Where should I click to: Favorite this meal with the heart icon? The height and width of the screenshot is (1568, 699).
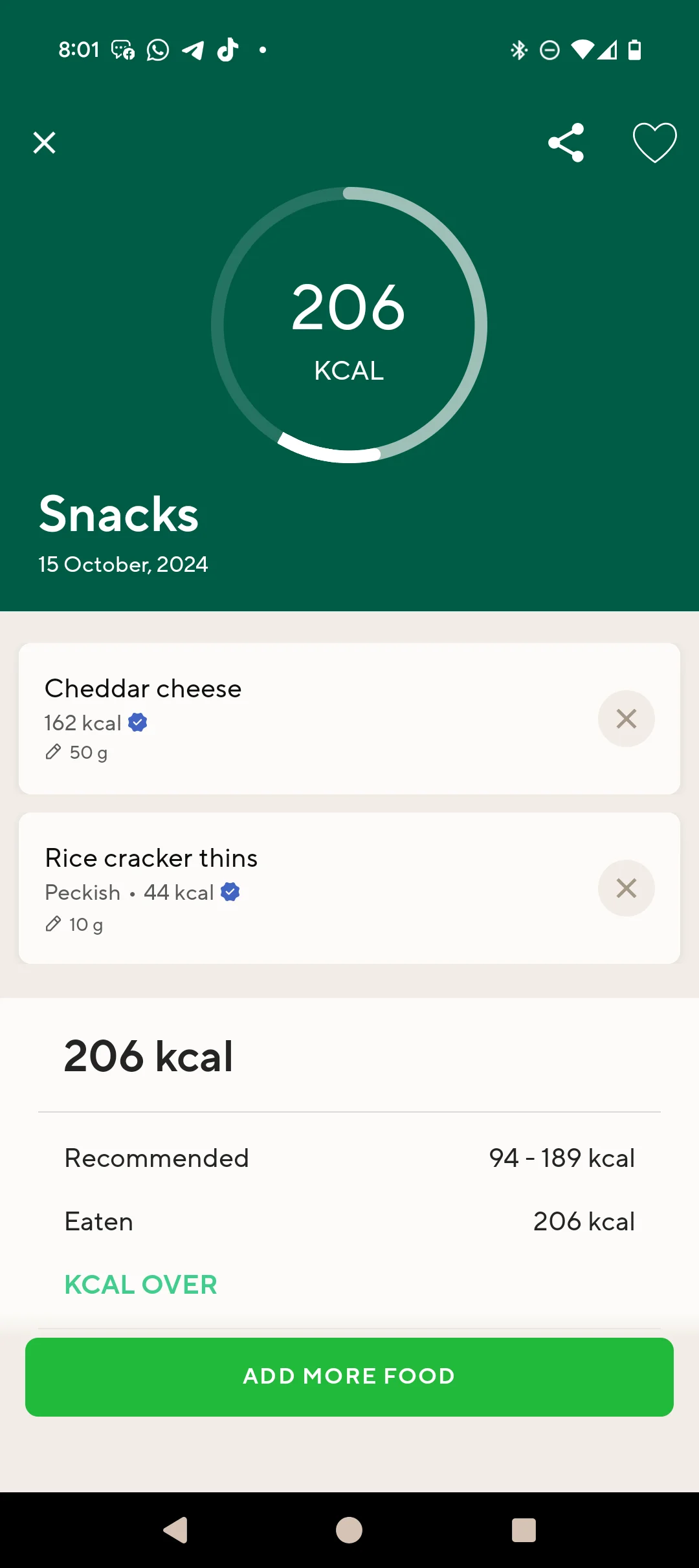654,142
